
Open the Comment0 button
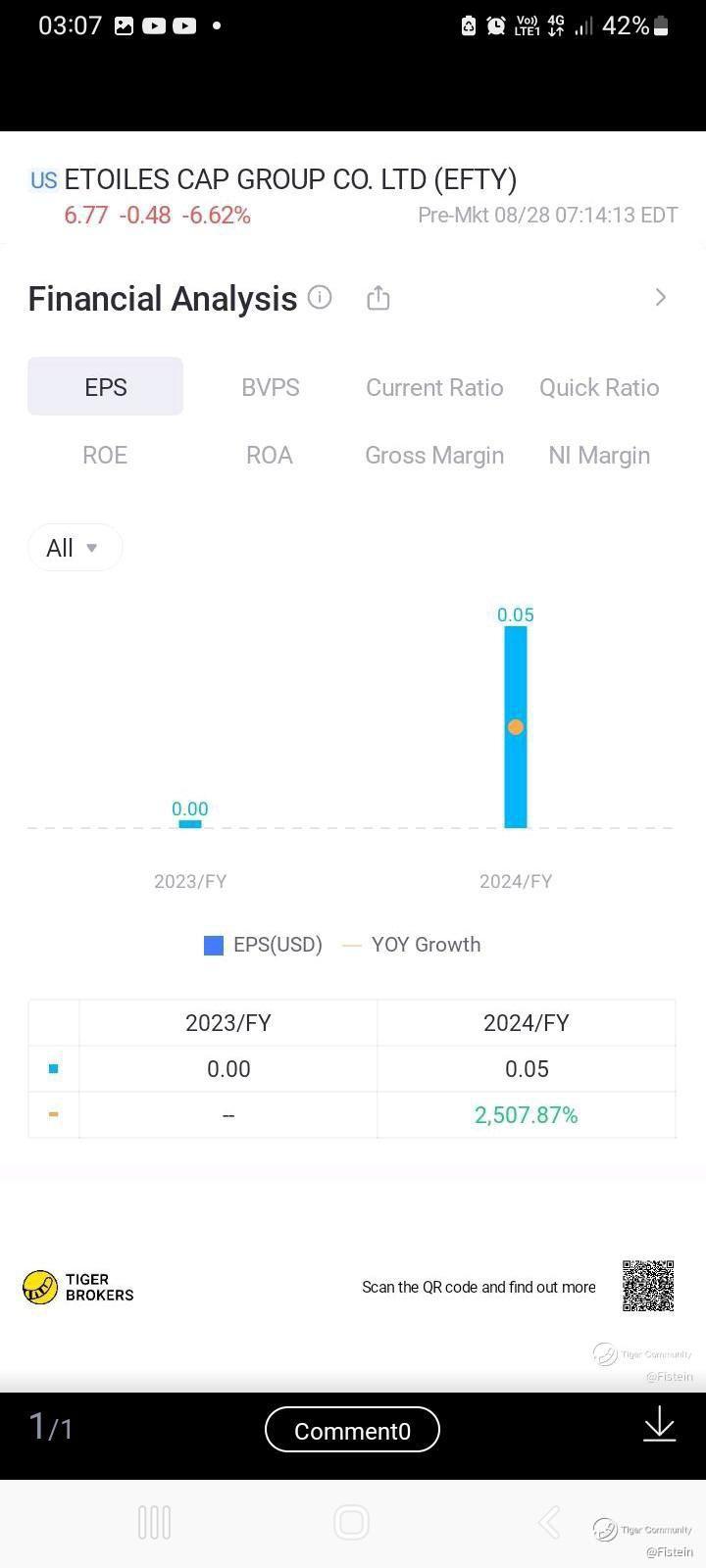coord(352,1431)
